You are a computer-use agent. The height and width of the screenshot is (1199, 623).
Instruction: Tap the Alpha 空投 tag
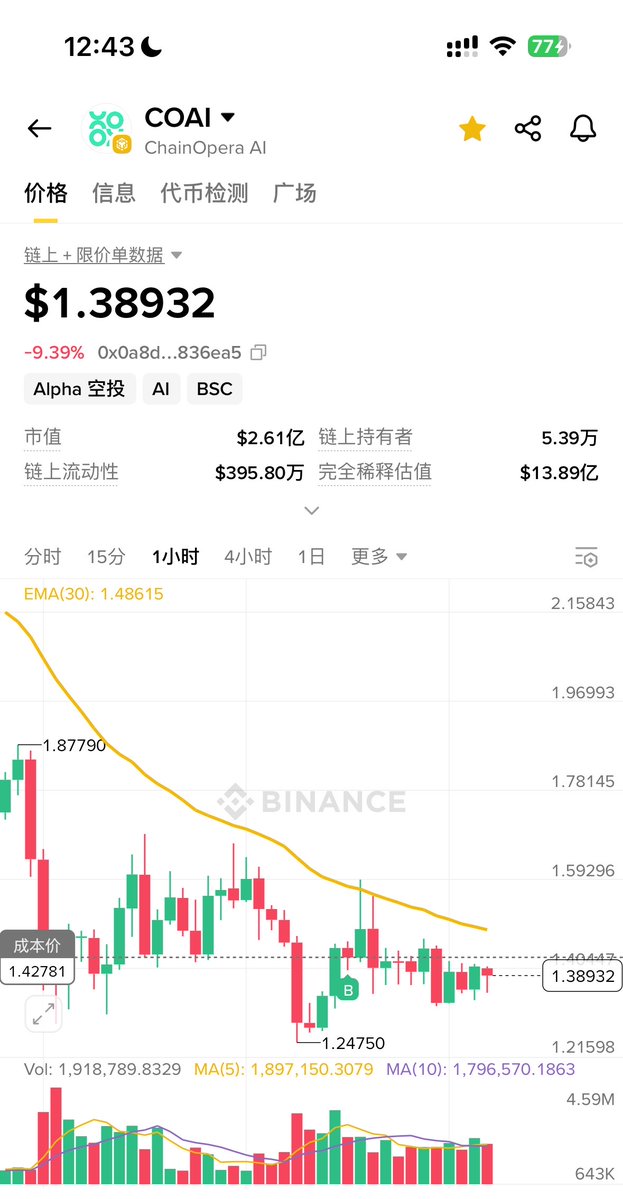[x=79, y=388]
